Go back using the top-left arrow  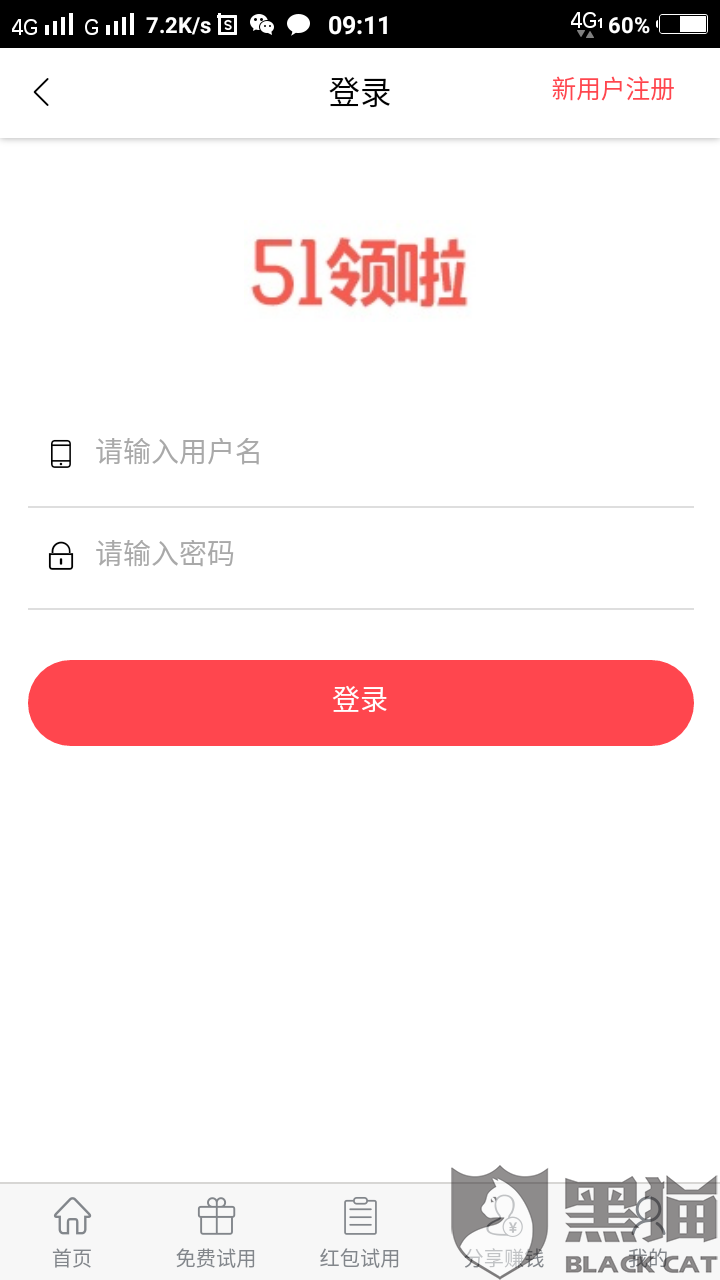point(41,92)
